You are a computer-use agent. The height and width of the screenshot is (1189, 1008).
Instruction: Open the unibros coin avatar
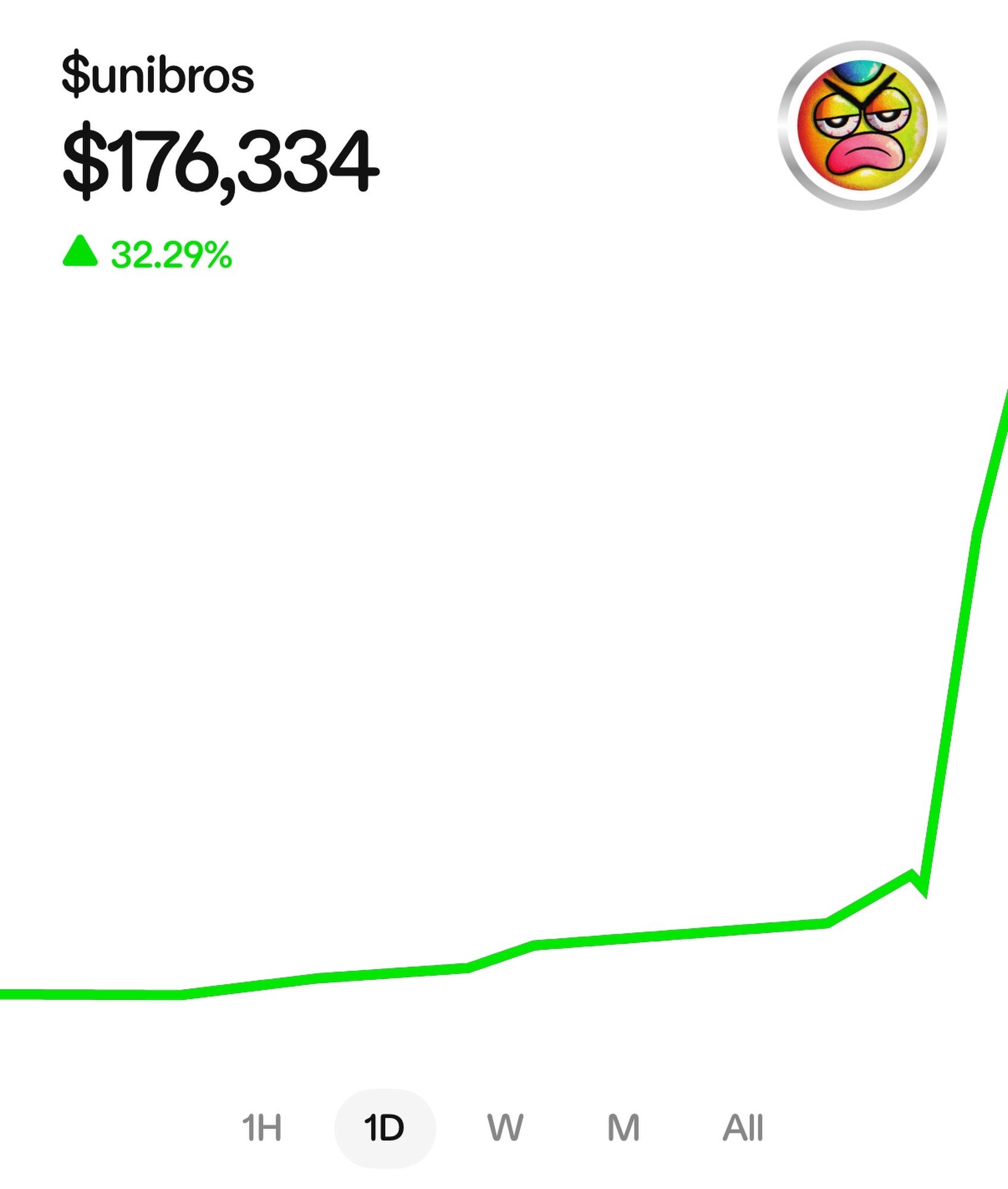pyautogui.click(x=862, y=125)
